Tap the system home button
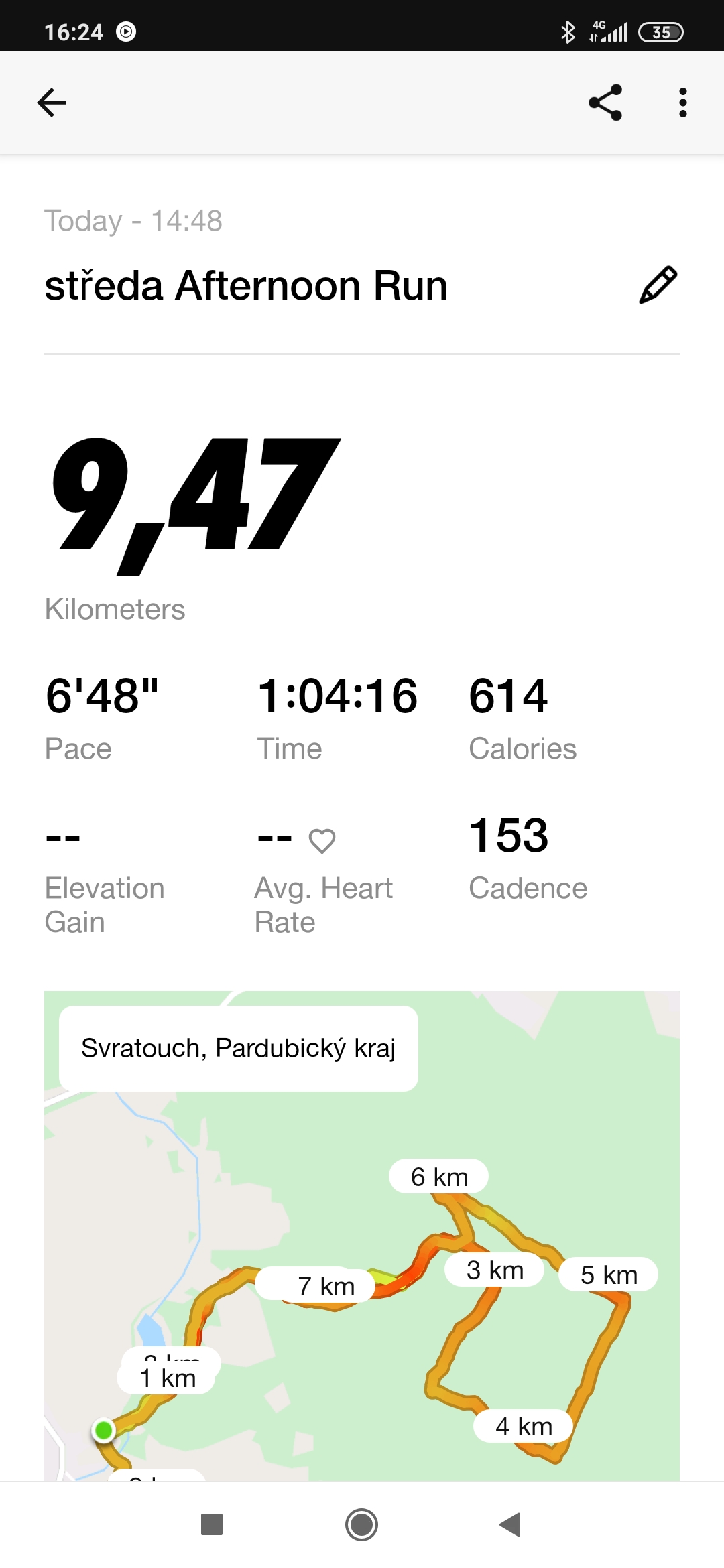Image resolution: width=724 pixels, height=1568 pixels. pyautogui.click(x=362, y=1524)
